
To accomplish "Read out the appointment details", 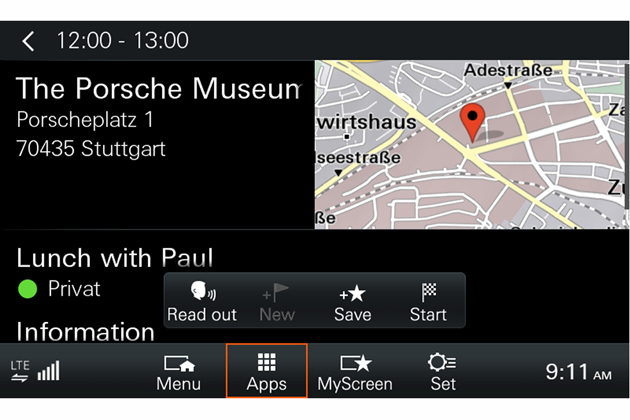I will pyautogui.click(x=202, y=301).
